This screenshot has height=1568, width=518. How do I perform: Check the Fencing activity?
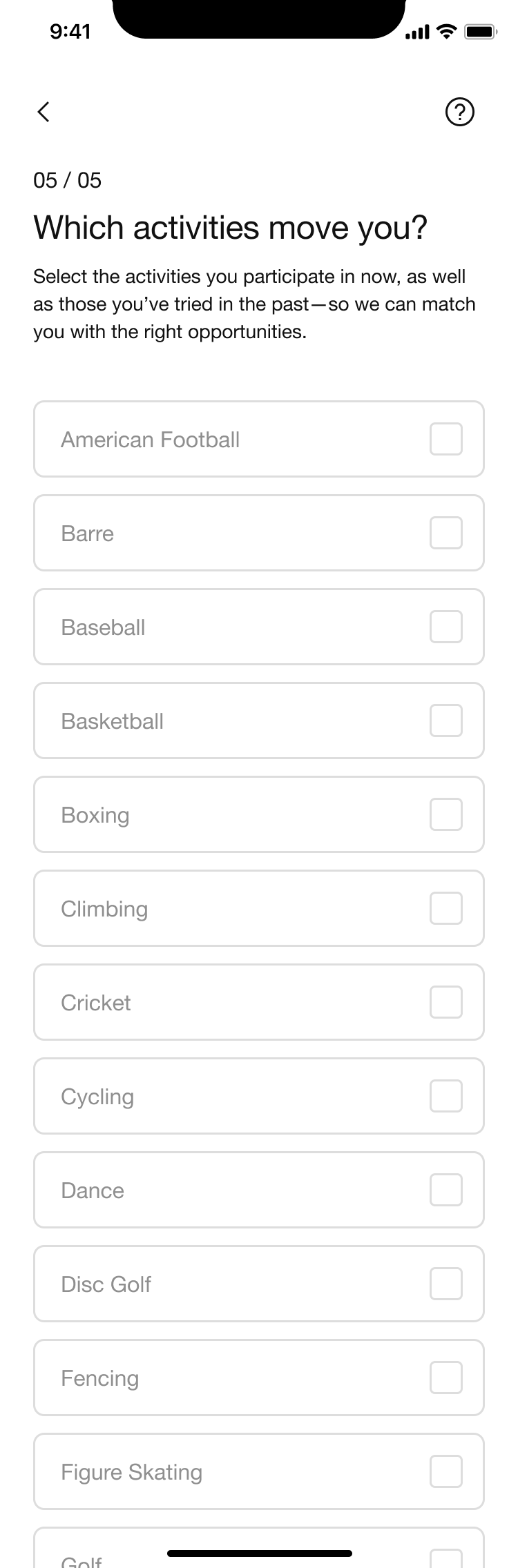(445, 1378)
